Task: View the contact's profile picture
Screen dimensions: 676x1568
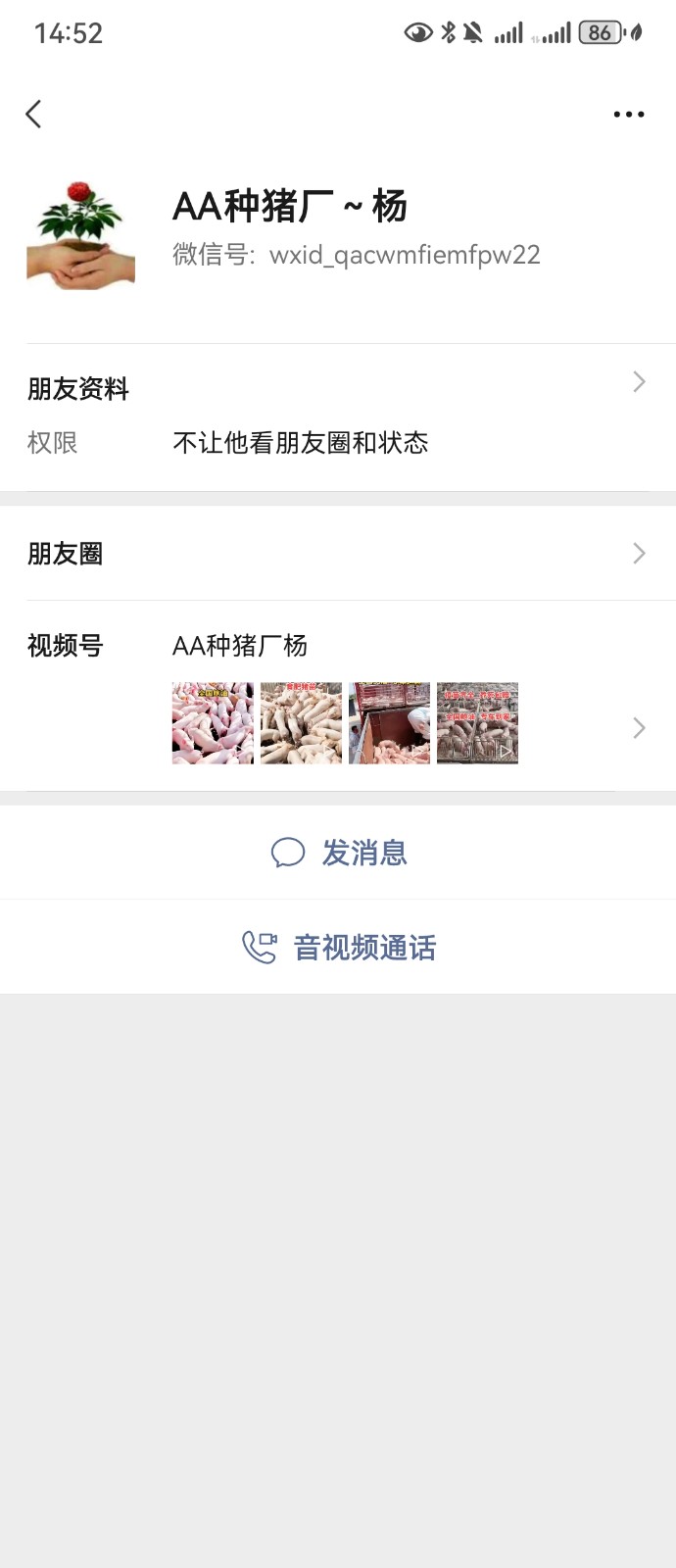Action: [x=80, y=235]
